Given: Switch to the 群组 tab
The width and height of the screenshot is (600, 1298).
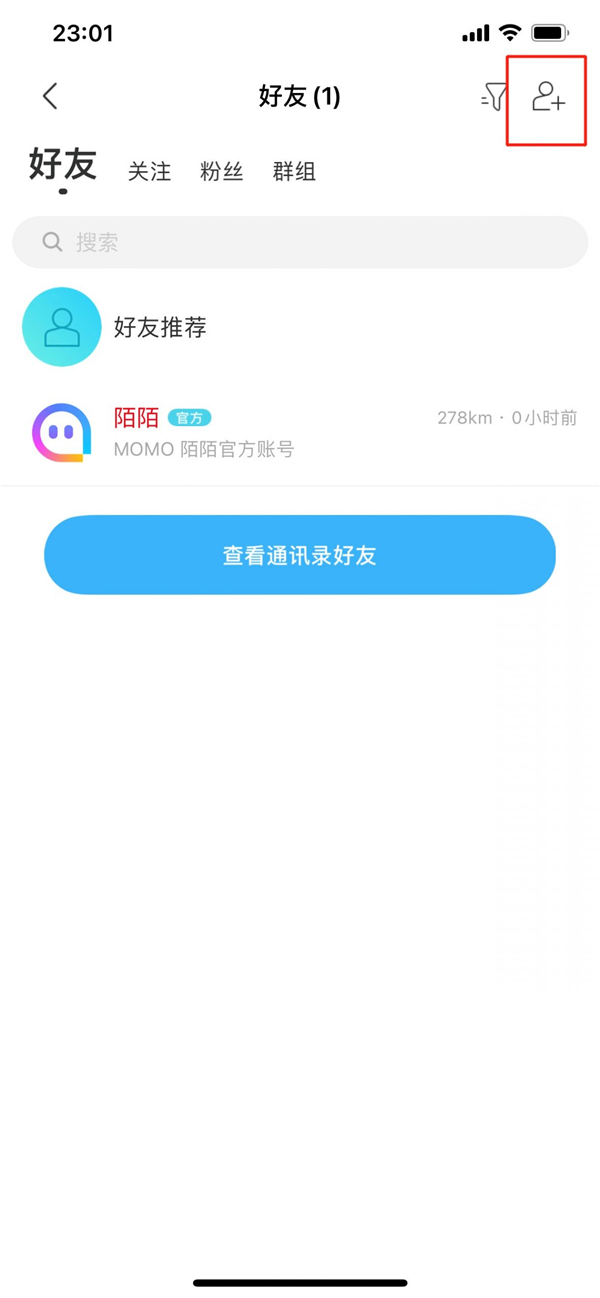Looking at the screenshot, I should pyautogui.click(x=294, y=172).
